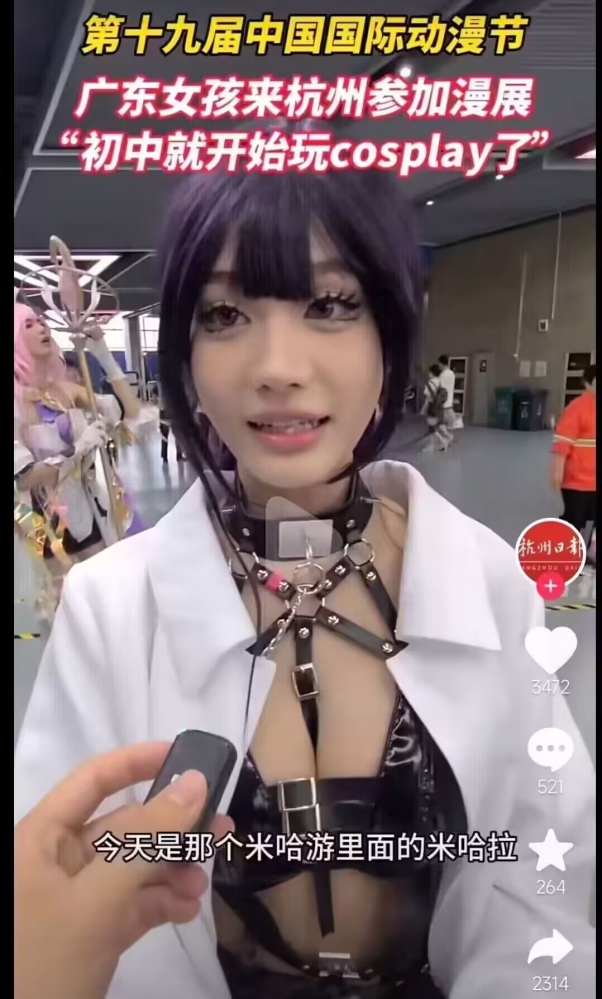Follow the account with the plus badge
This screenshot has height=999, width=602.
pyautogui.click(x=550, y=585)
